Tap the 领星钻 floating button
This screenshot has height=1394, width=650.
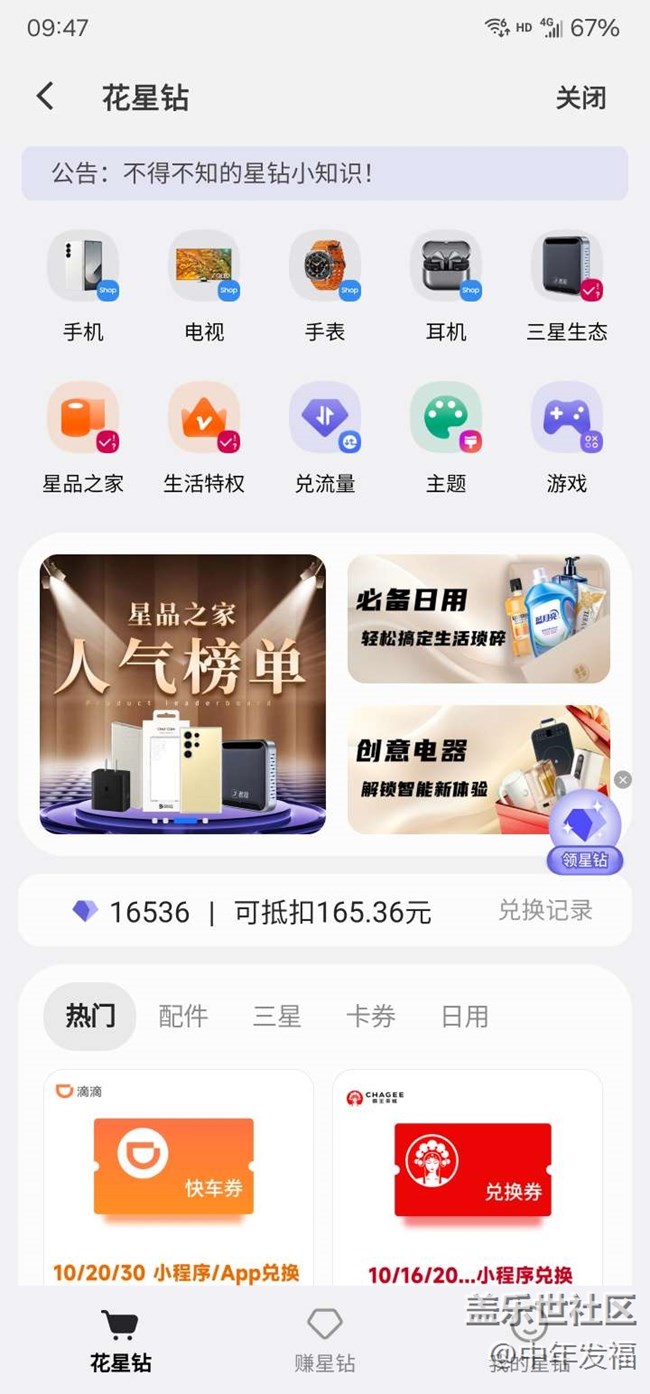click(585, 832)
